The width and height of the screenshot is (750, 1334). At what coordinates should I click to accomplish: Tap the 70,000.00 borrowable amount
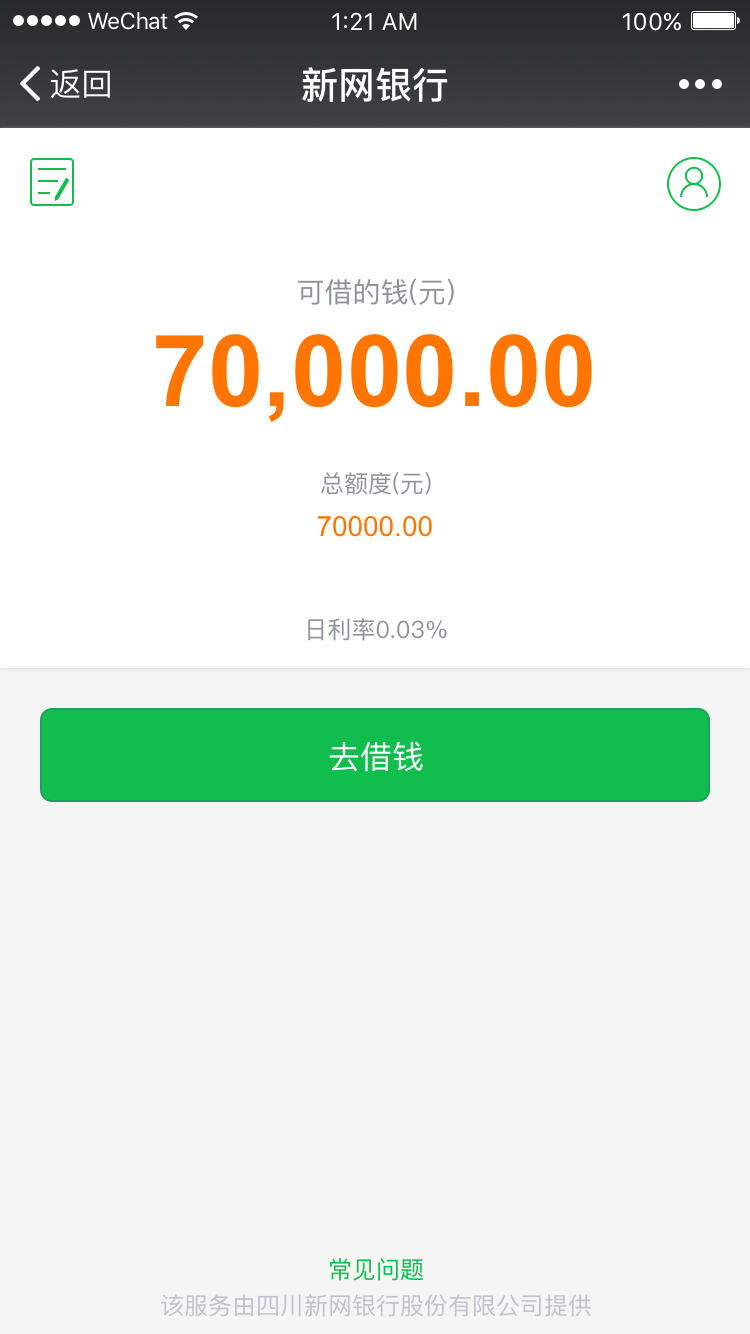pos(375,368)
